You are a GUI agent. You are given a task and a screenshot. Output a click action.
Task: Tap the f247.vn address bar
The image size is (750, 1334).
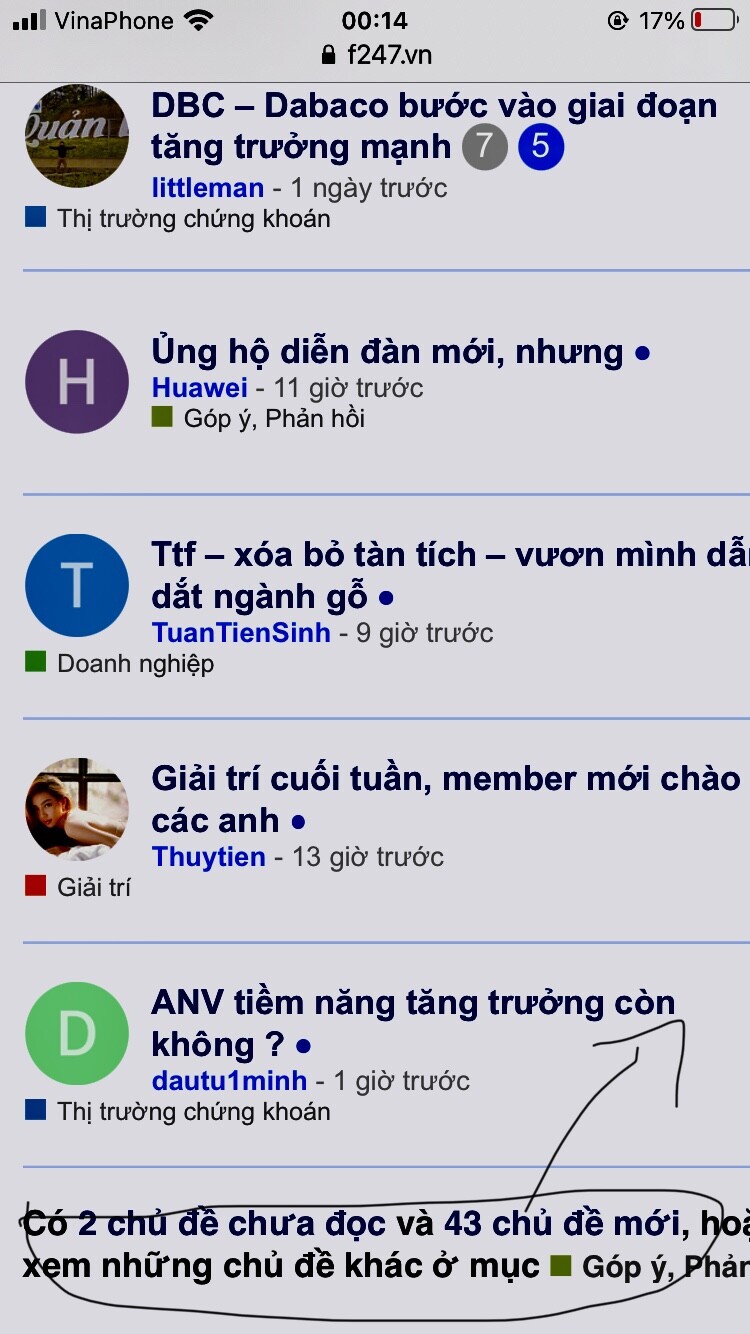pyautogui.click(x=377, y=55)
